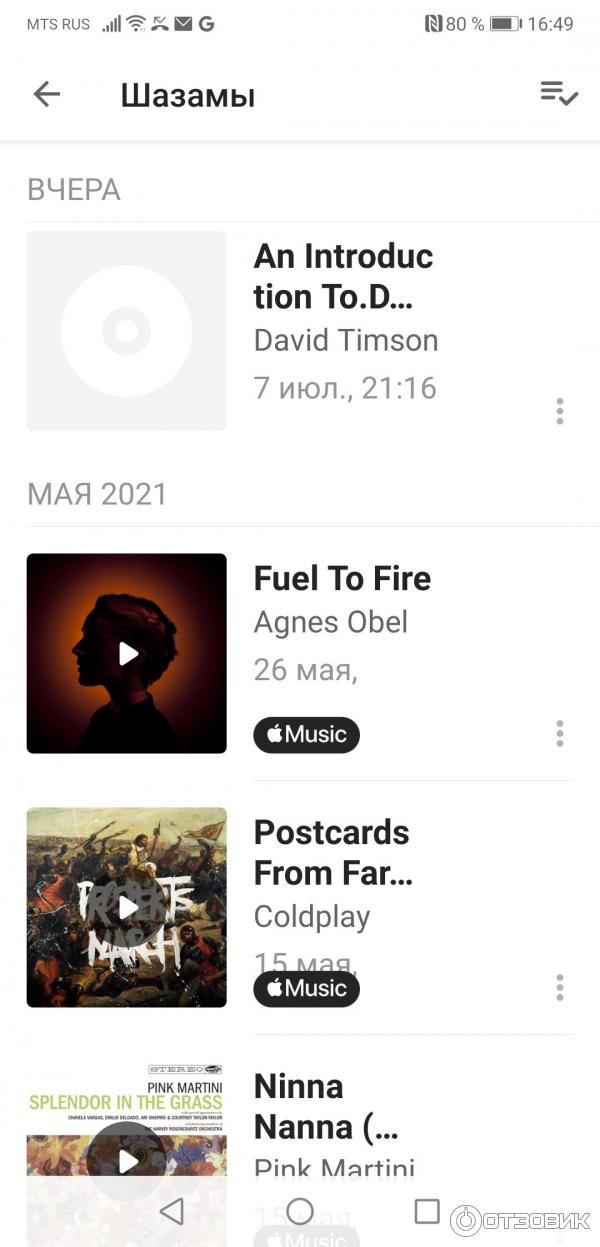This screenshot has width=600, height=1247.
Task: Play the Fuel To Fire preview
Action: pos(127,653)
